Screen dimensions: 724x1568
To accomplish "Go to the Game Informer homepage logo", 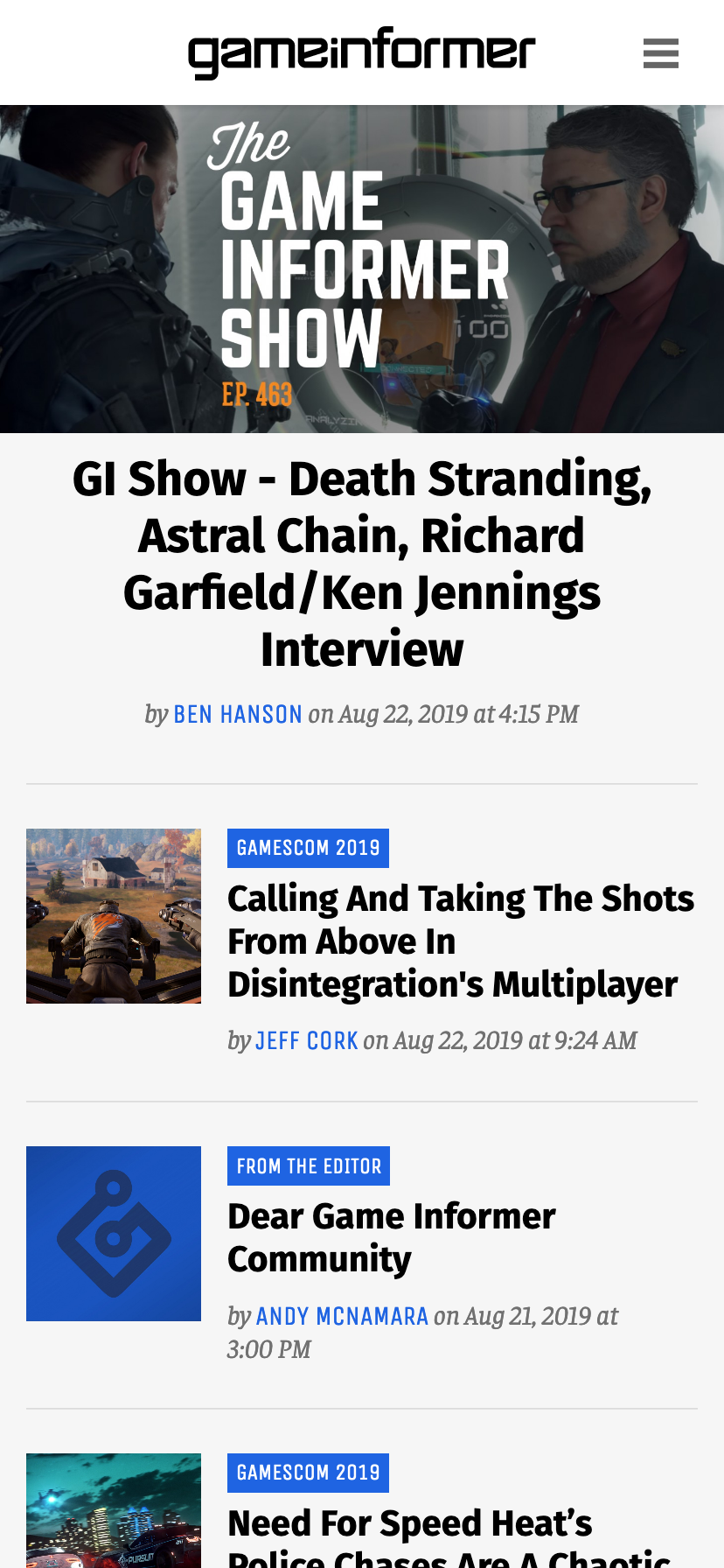I will pos(361,52).
